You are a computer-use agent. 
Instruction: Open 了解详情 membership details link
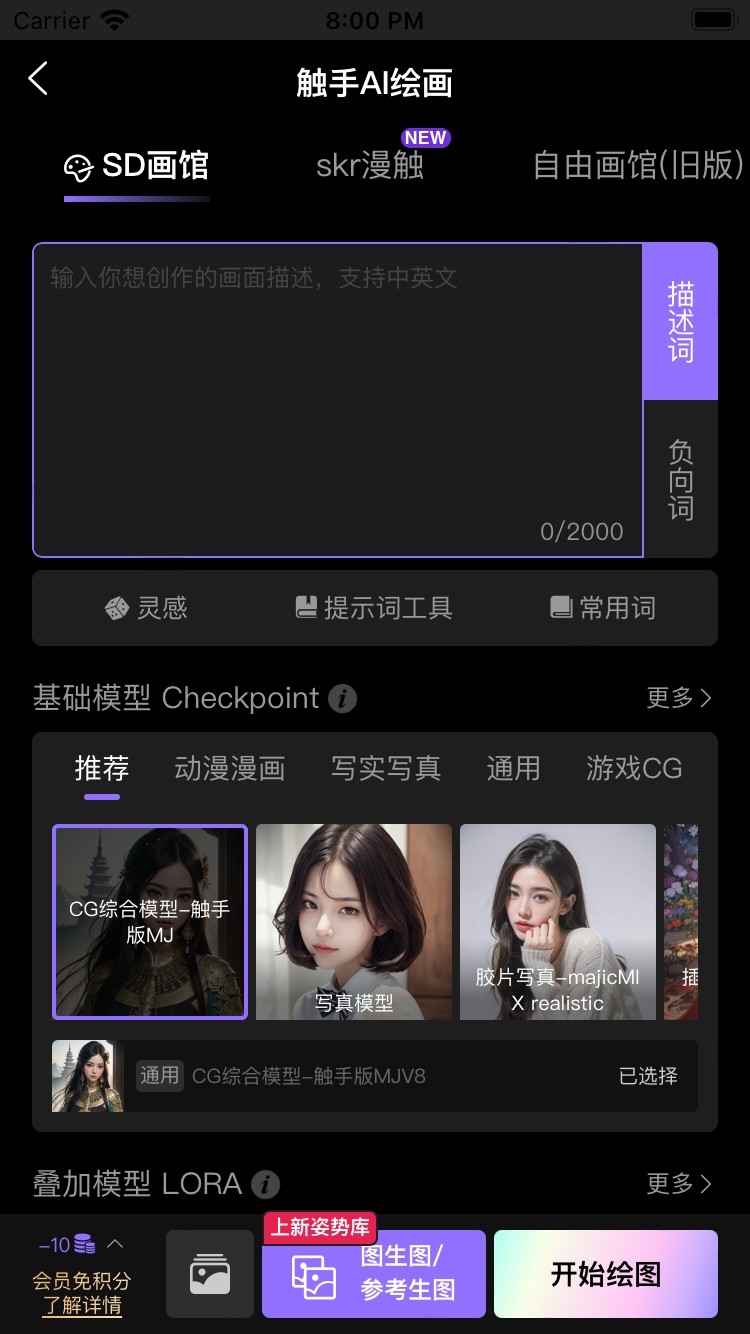coord(80,1305)
